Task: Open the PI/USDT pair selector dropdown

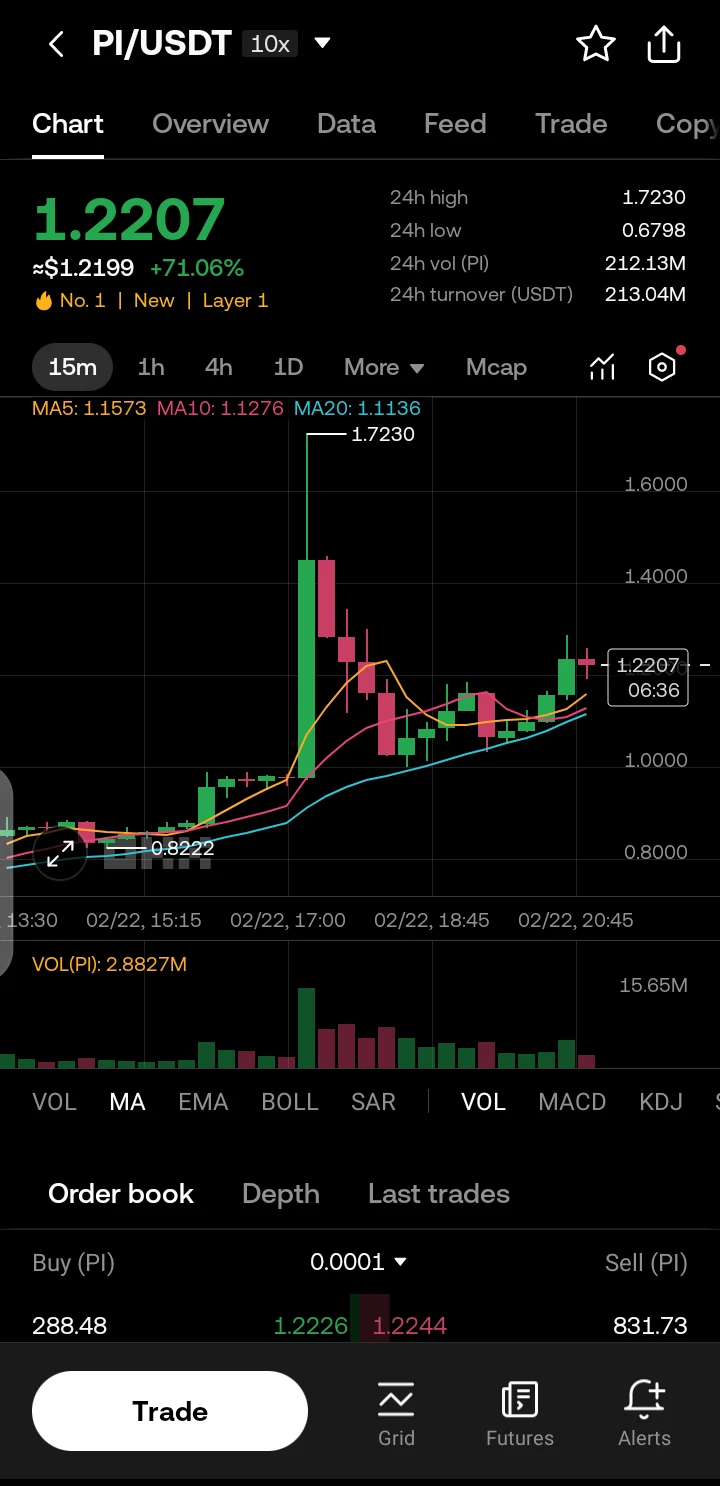Action: pyautogui.click(x=322, y=44)
